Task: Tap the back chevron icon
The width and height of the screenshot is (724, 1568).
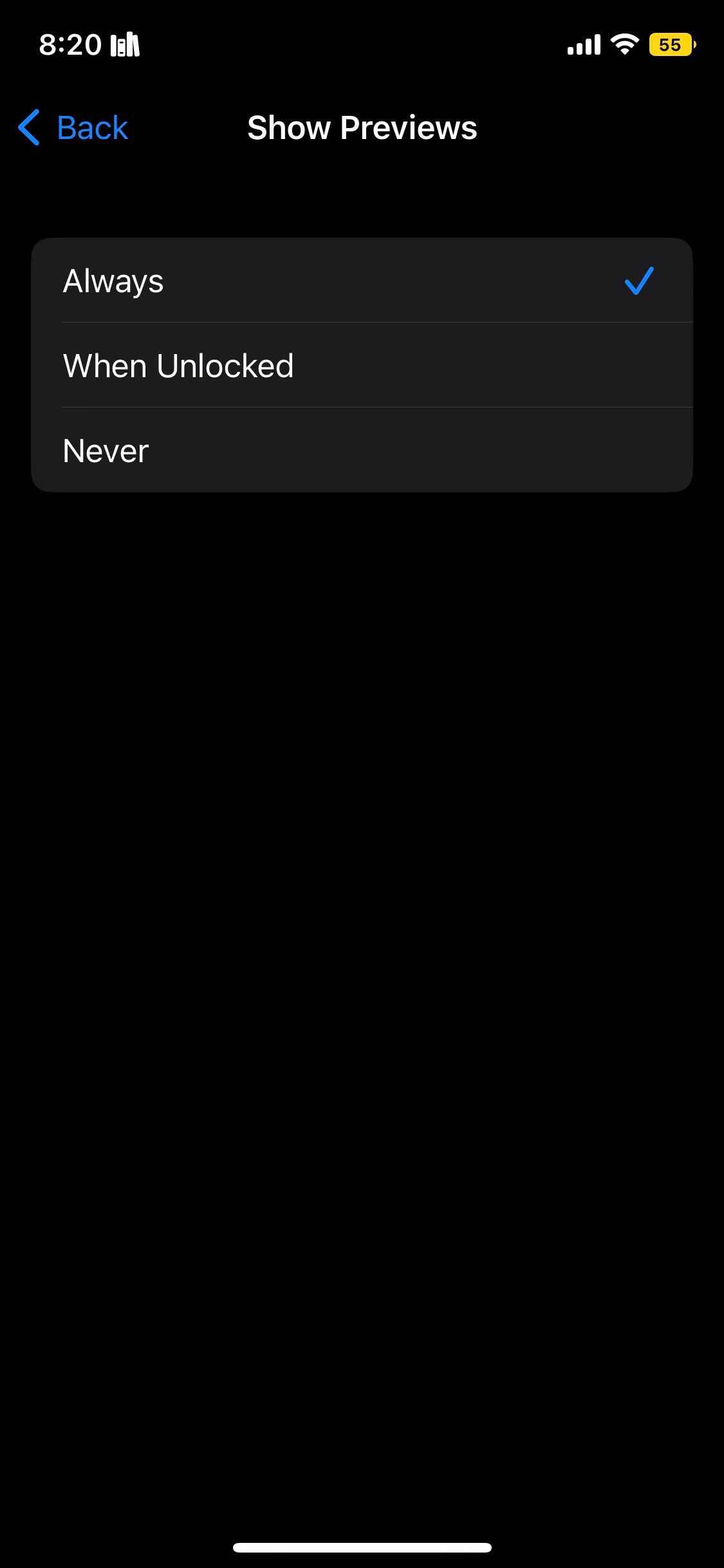Action: [28, 128]
